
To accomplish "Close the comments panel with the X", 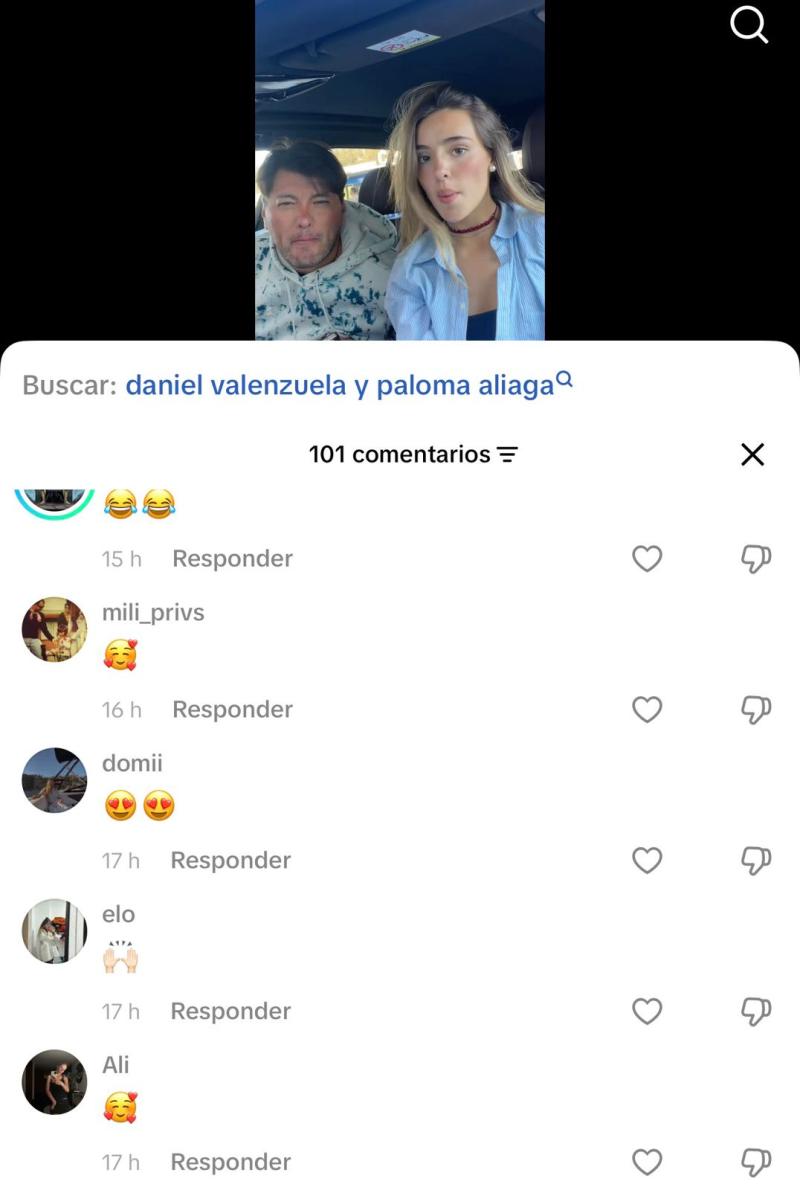I will point(752,454).
